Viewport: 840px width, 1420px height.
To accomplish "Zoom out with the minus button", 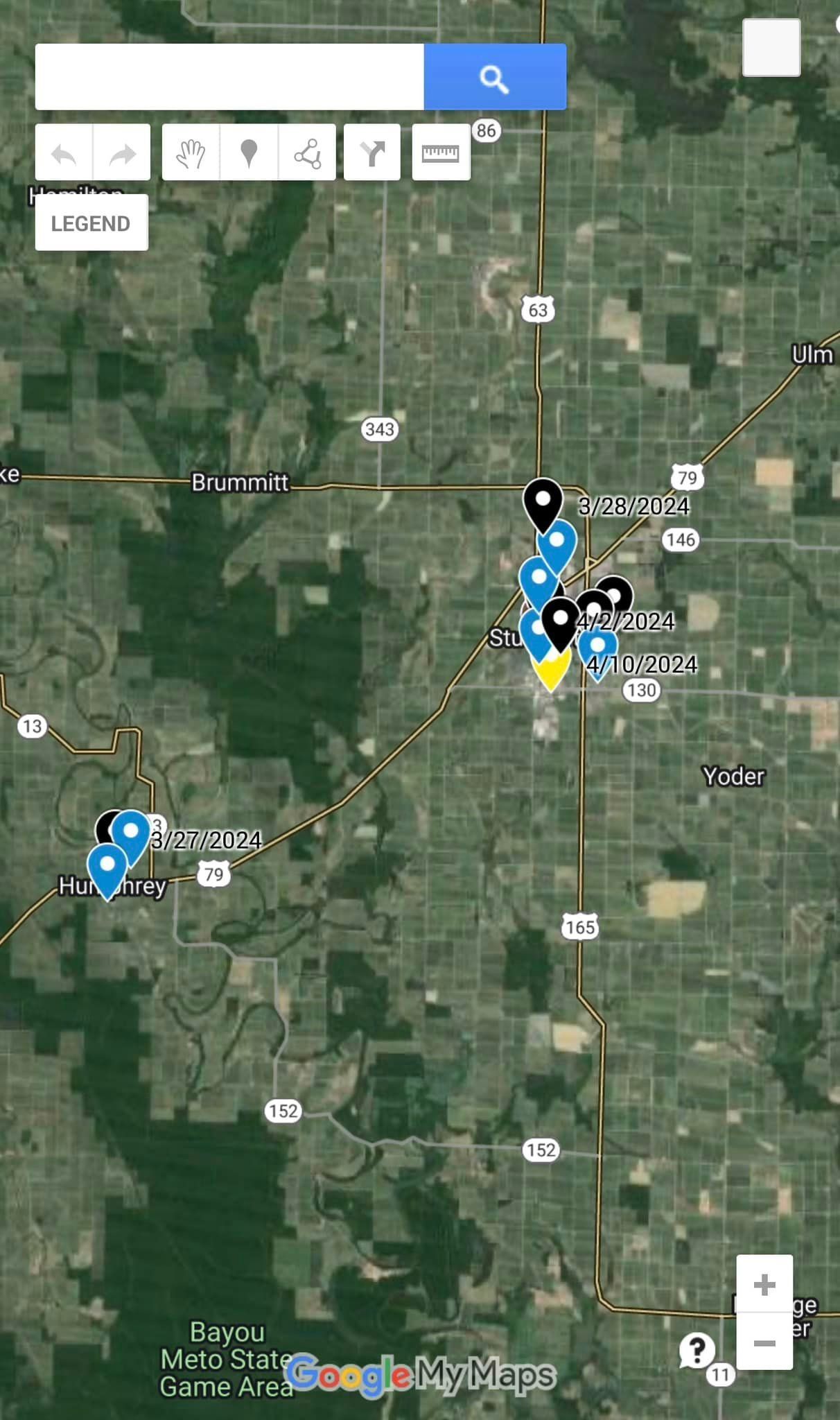I will point(764,1343).
